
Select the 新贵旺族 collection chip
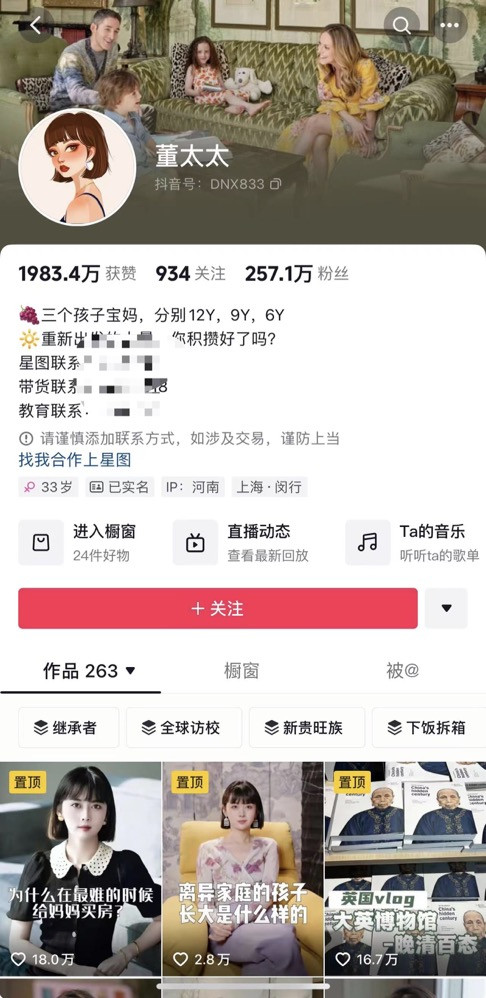pos(307,727)
